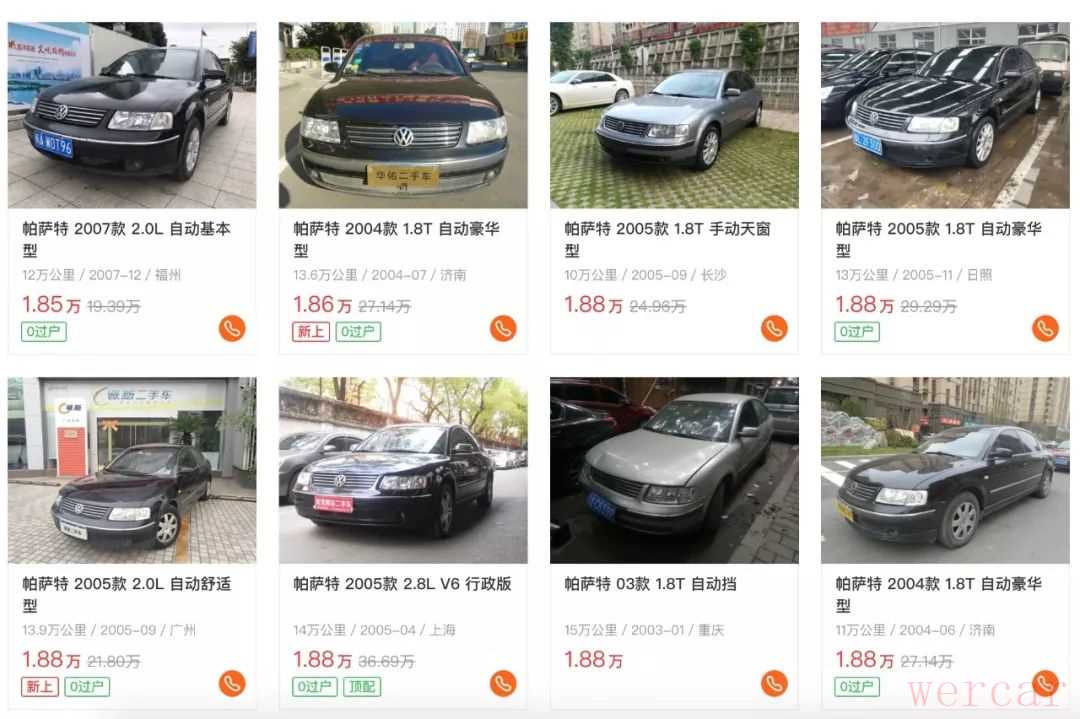View the 2004款 1.8T 自动豪华型 with 13.6万公里

(x=396, y=238)
